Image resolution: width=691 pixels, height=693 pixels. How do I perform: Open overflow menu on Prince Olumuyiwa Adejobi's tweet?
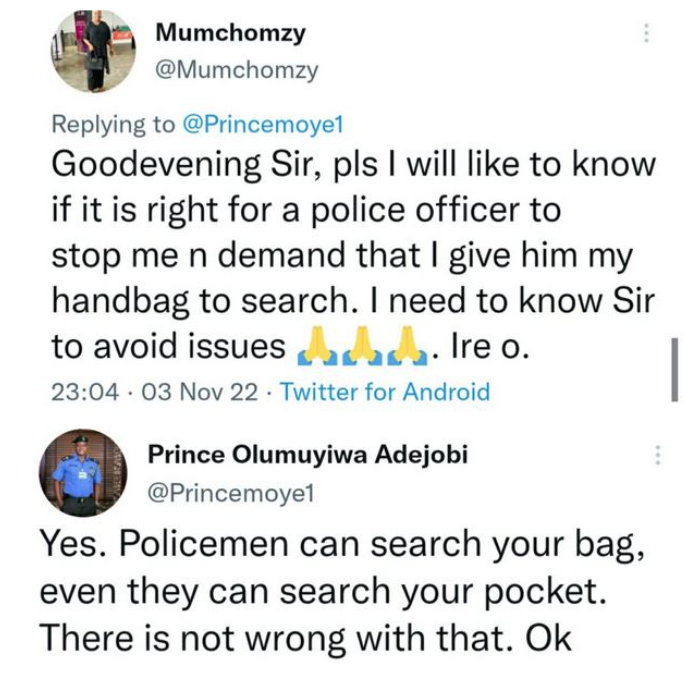click(x=657, y=455)
